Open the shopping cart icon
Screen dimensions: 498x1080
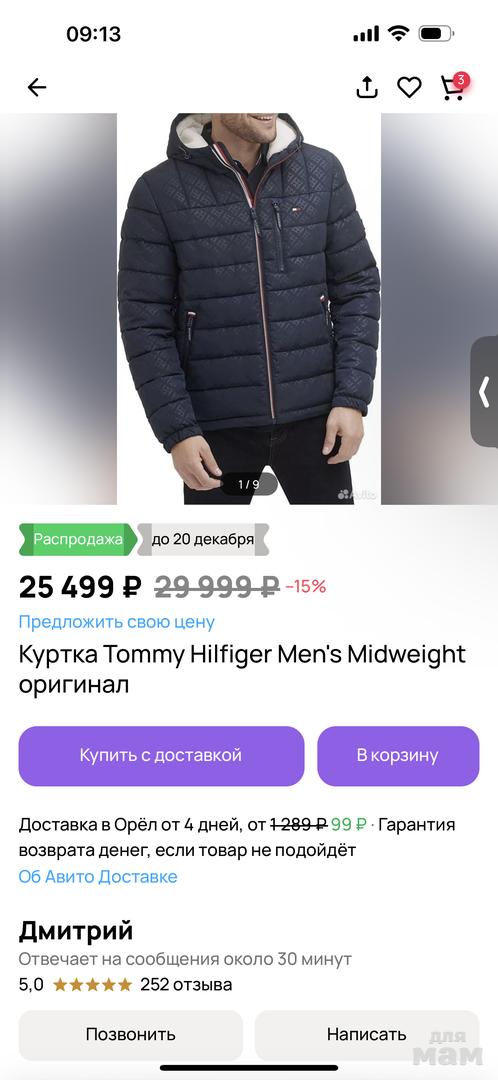[x=453, y=86]
